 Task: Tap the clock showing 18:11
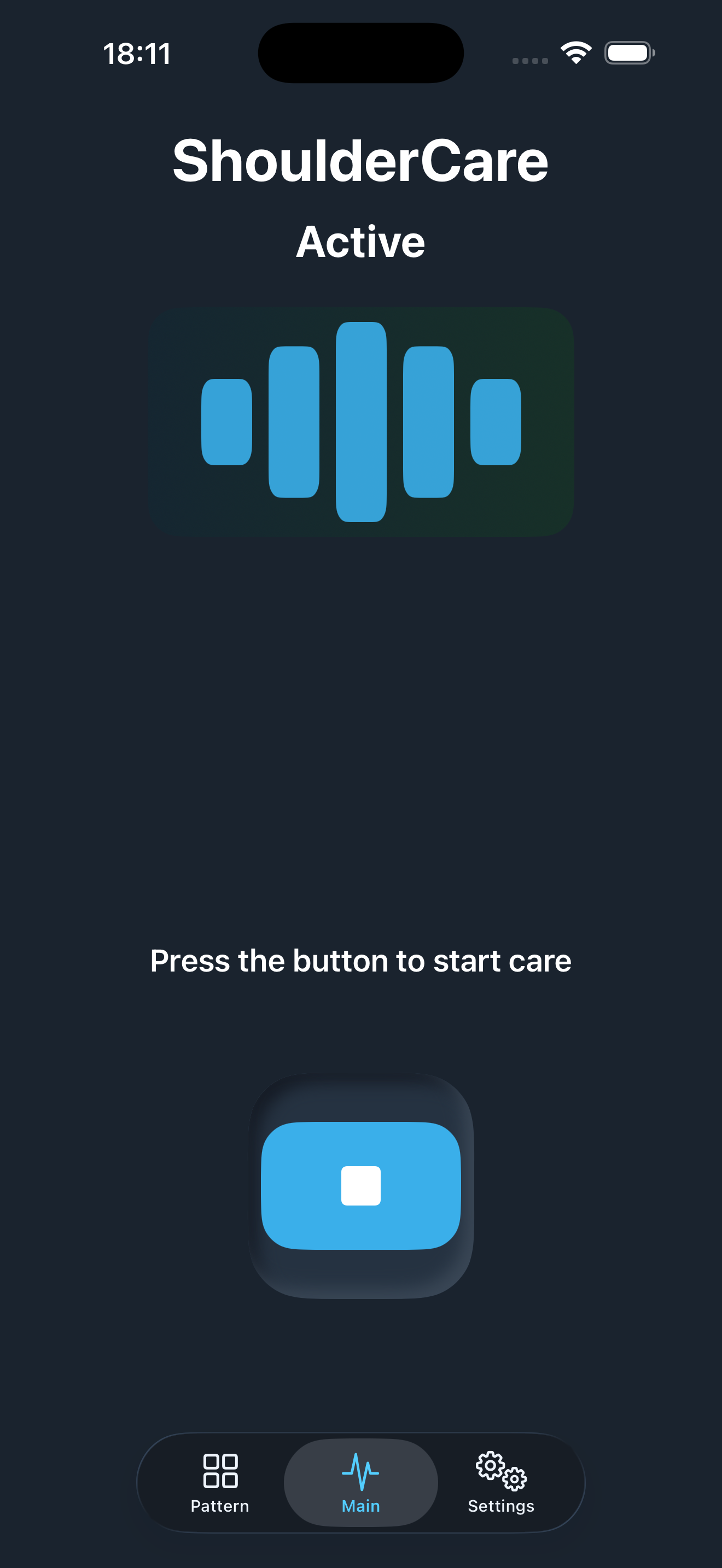pyautogui.click(x=137, y=54)
